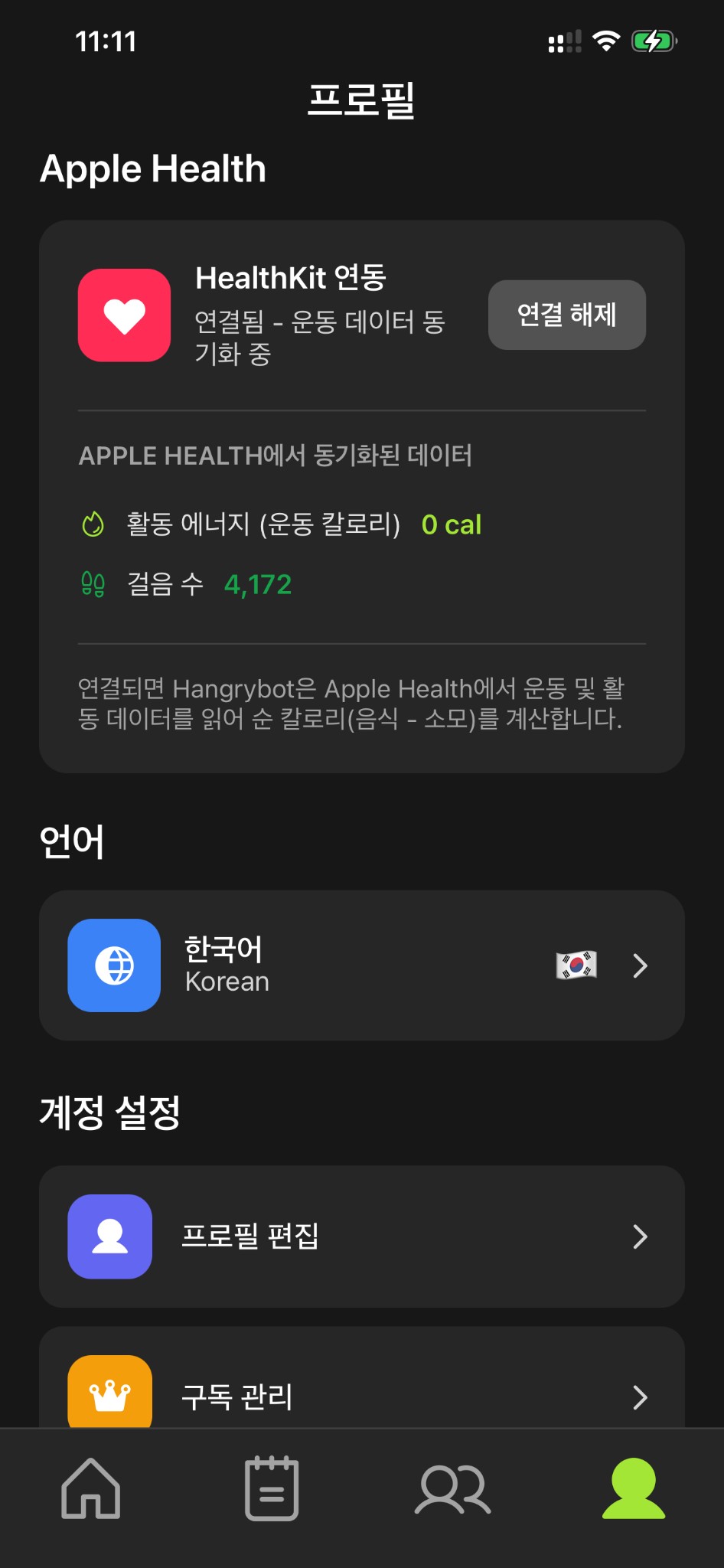The width and height of the screenshot is (724, 1568).
Task: Tap the footsteps icon next to 걸음 수
Action: click(93, 584)
